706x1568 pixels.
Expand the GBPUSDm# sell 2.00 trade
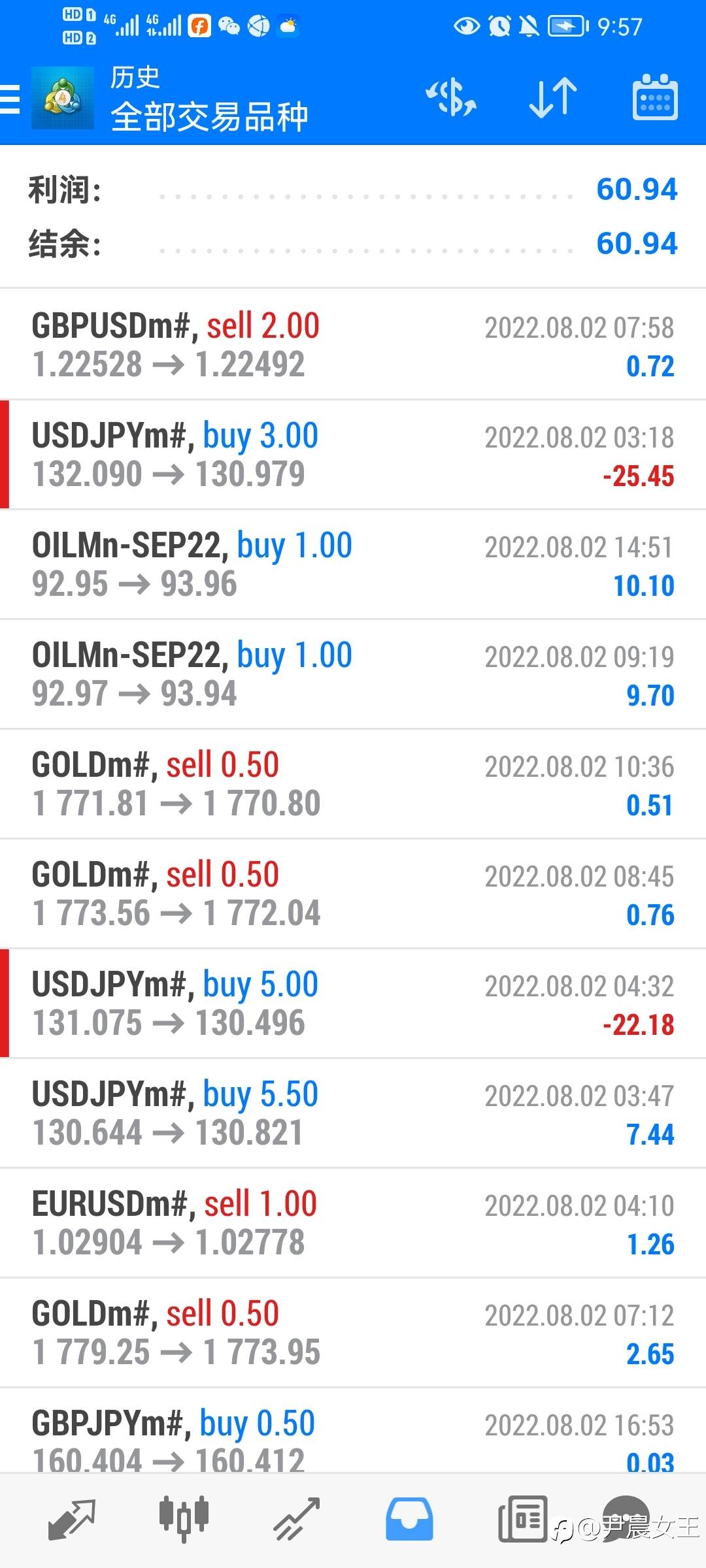tap(353, 345)
